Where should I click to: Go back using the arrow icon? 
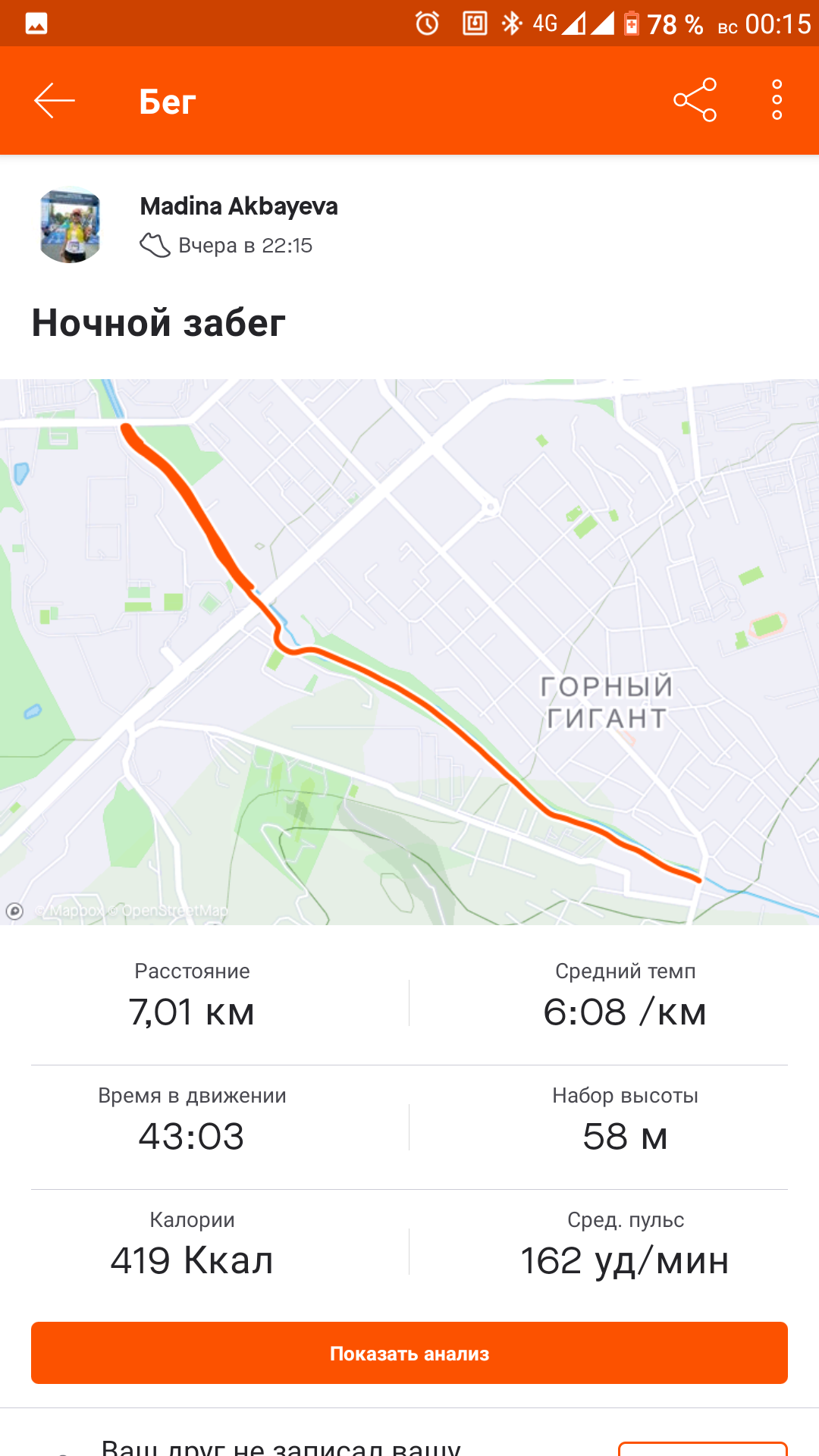[x=55, y=101]
